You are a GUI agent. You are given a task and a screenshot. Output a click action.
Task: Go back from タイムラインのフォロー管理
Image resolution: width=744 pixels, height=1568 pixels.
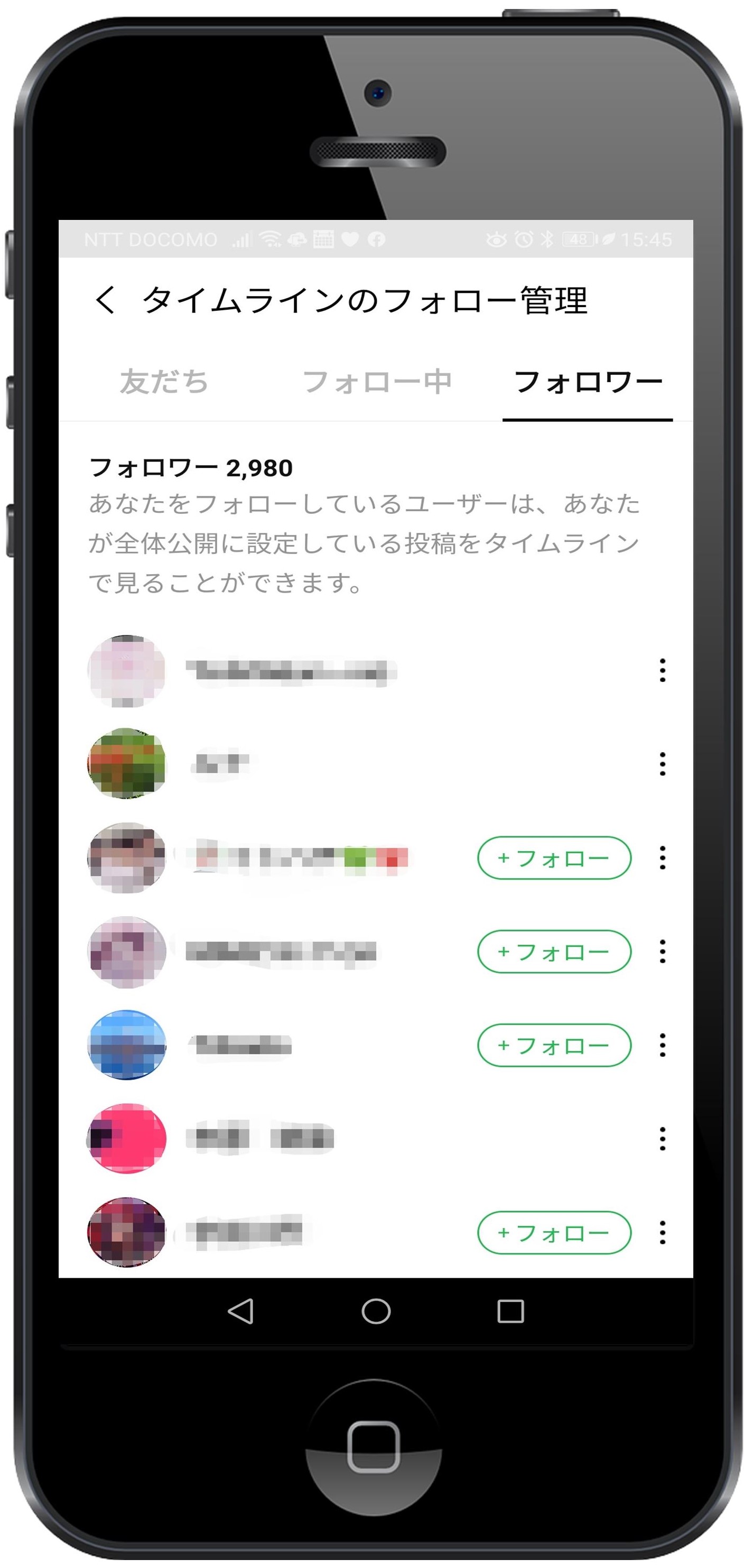click(105, 300)
